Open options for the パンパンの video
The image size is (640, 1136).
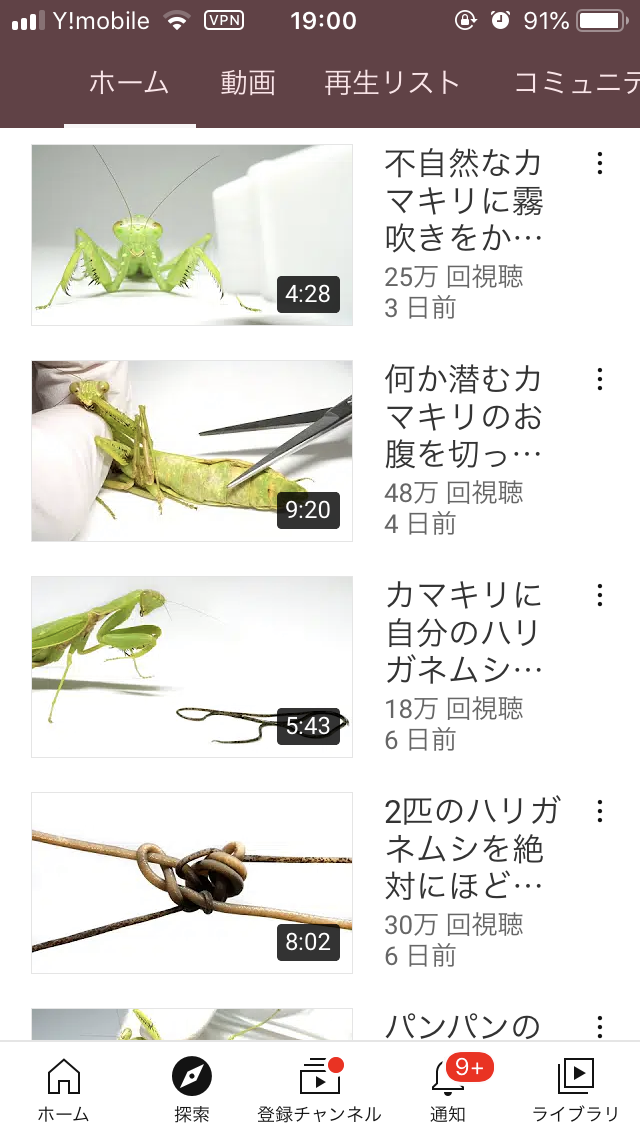pos(599,1027)
